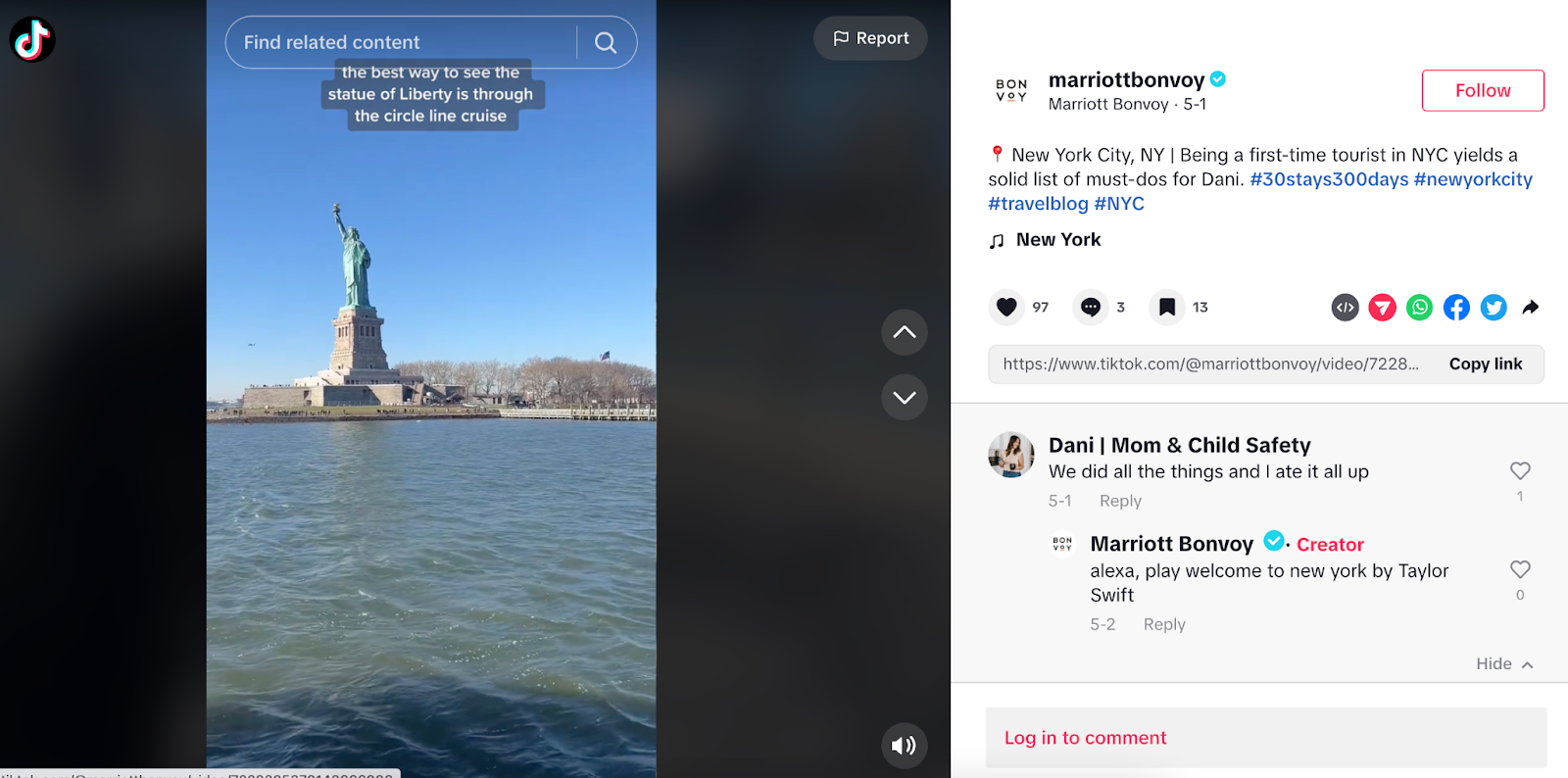Share the video to WhatsApp
Screen dimensions: 1568x778
pos(1419,308)
